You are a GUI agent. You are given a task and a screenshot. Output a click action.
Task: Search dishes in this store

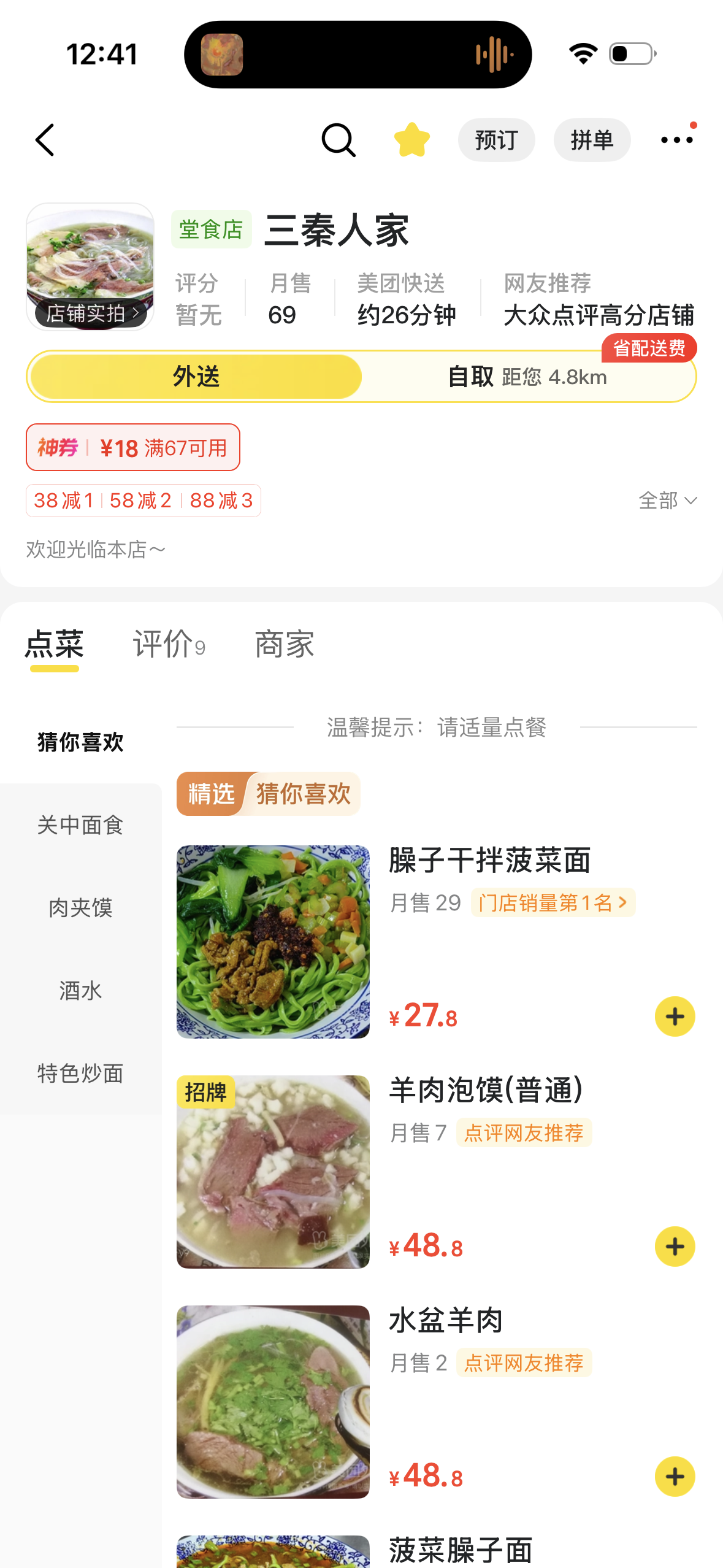coord(338,140)
